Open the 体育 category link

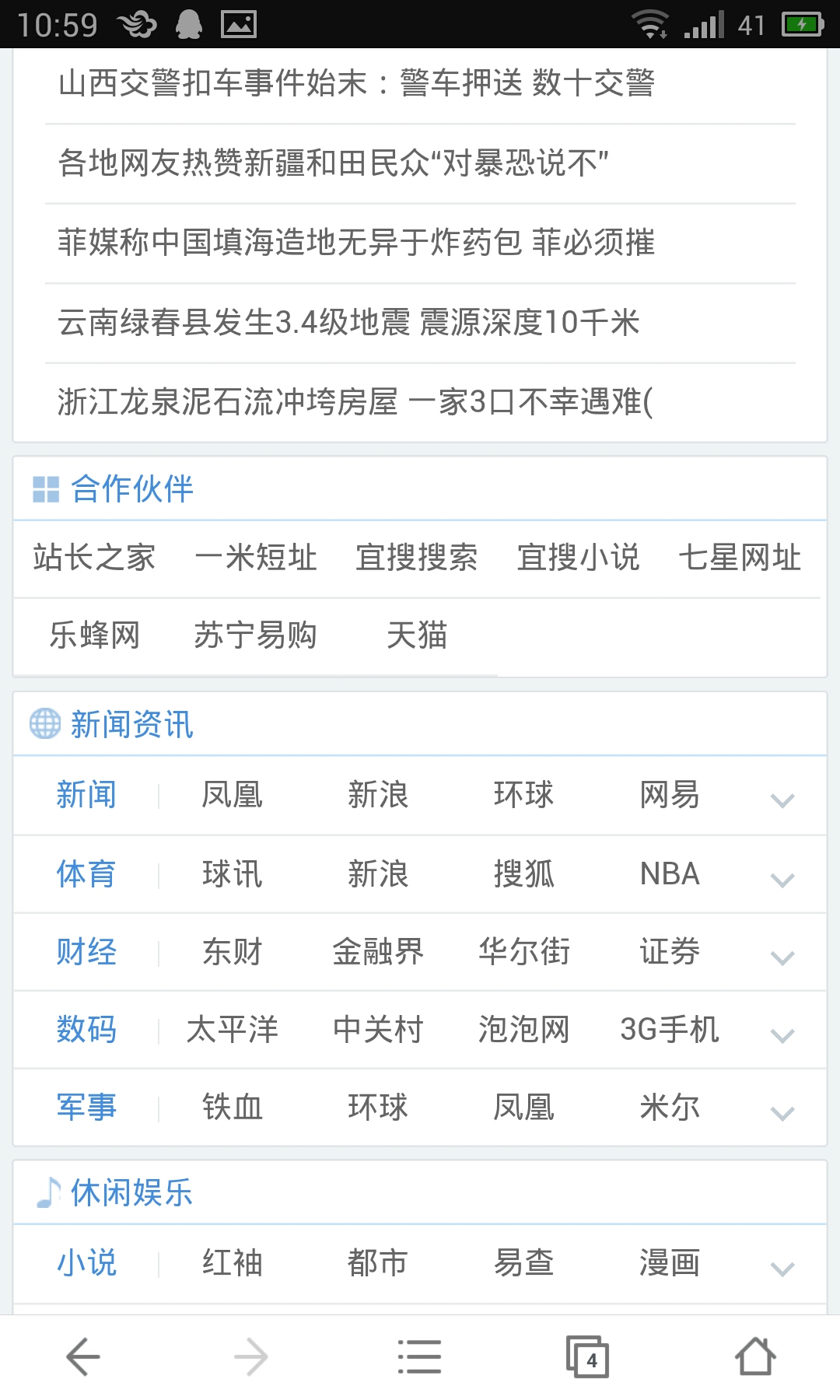(86, 873)
